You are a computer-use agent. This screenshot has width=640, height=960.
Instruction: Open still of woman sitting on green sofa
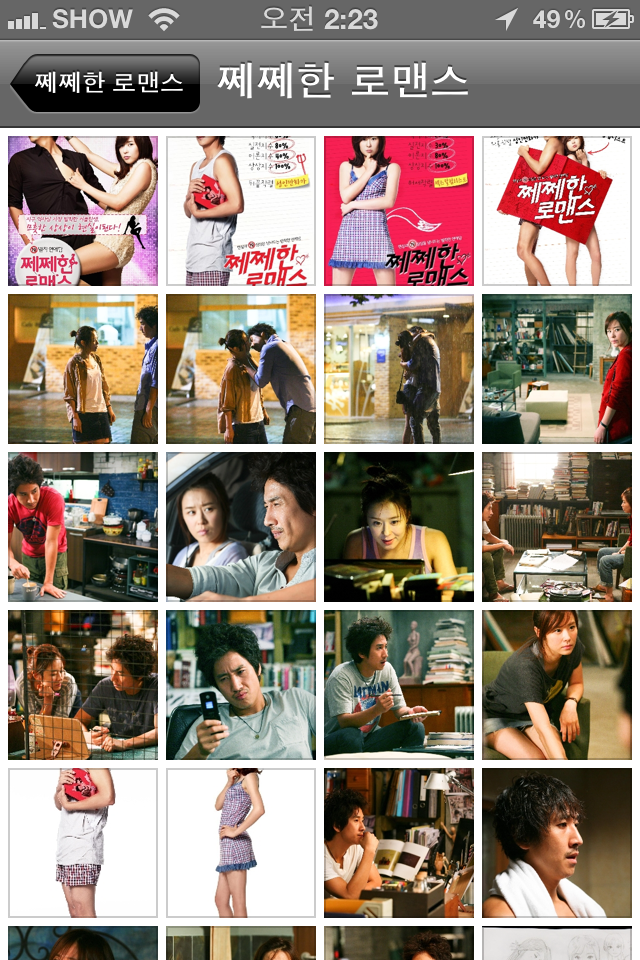[557, 685]
